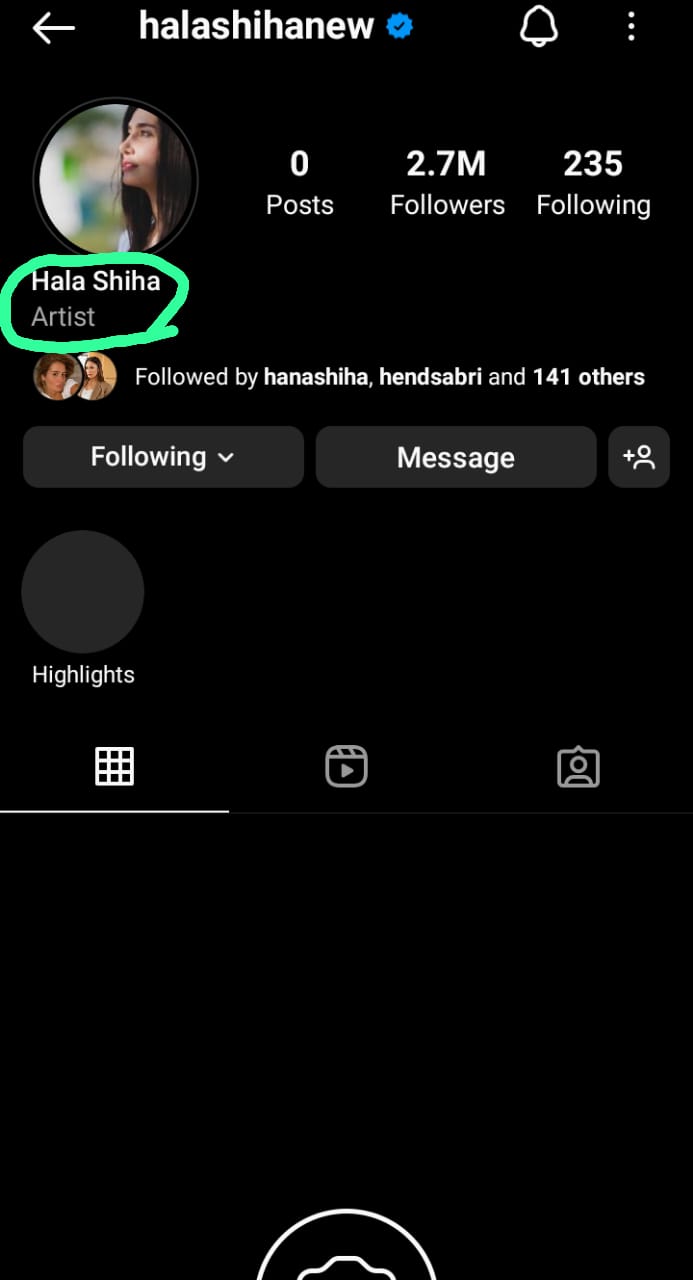Open the three-dot overflow menu
The image size is (693, 1280).
(x=631, y=27)
